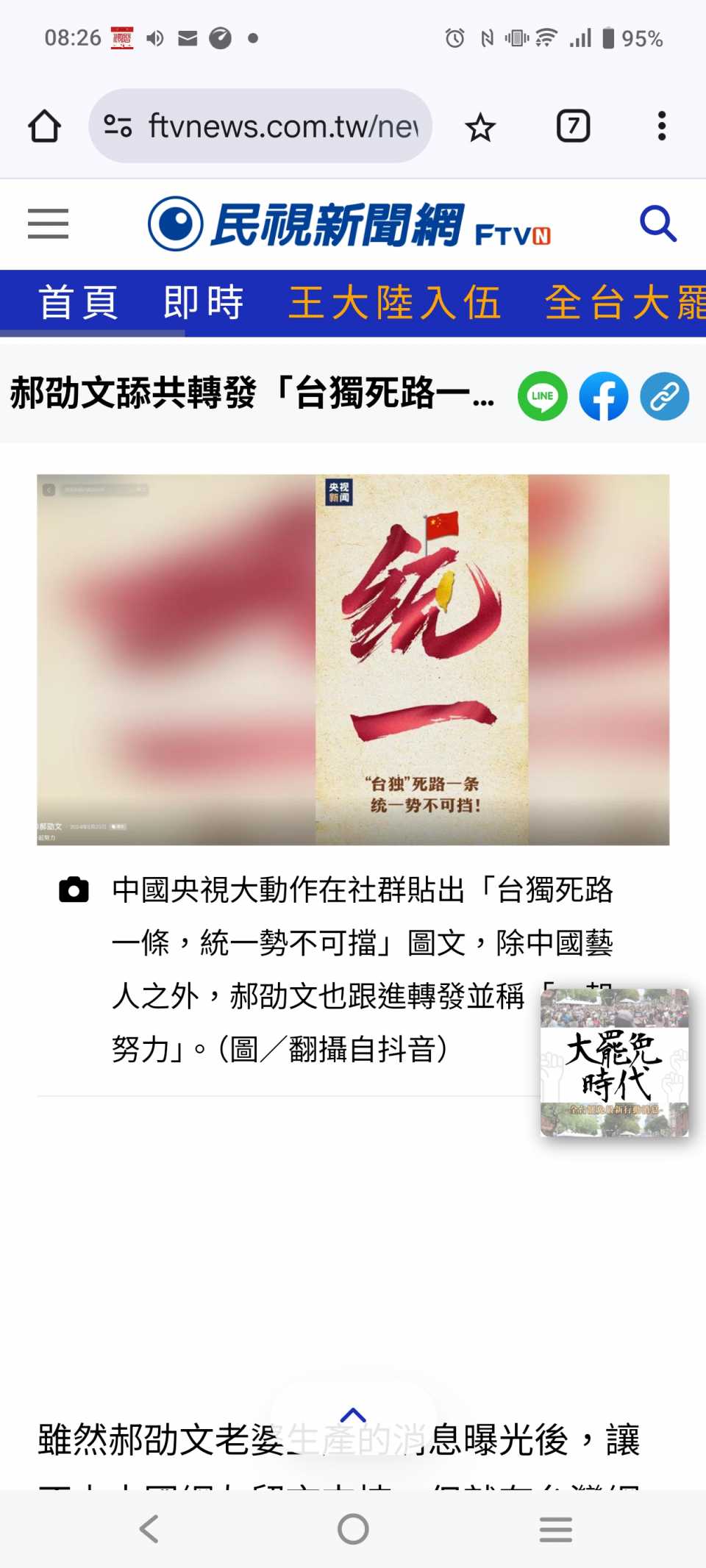
Task: Switch to the 即時 tab
Action: tap(204, 303)
